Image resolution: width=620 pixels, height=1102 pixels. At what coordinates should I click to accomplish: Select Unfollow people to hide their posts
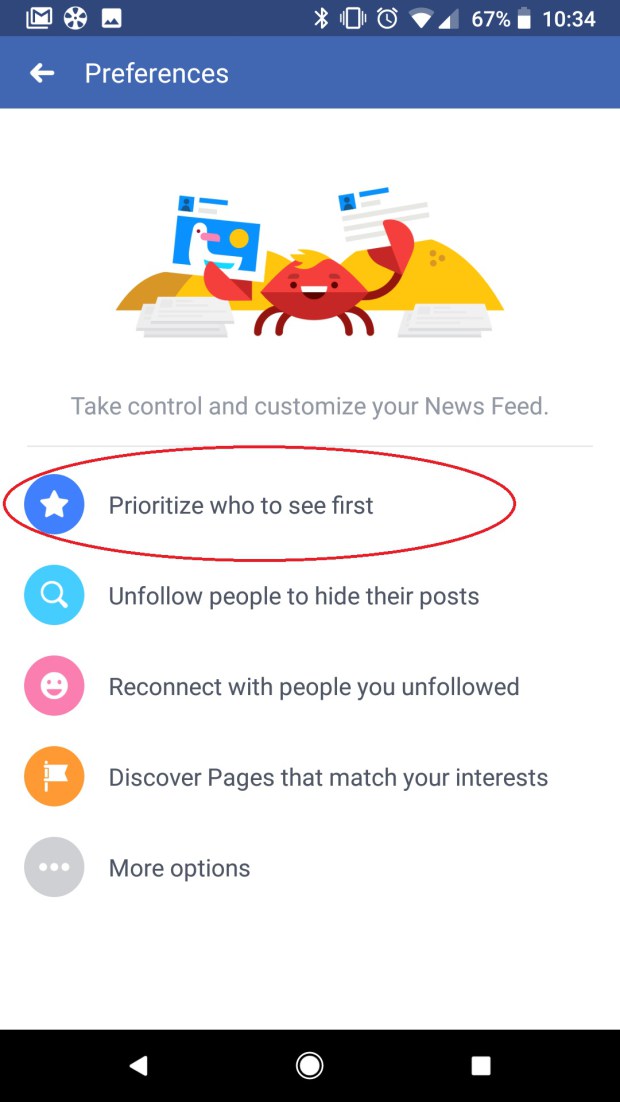click(x=294, y=596)
